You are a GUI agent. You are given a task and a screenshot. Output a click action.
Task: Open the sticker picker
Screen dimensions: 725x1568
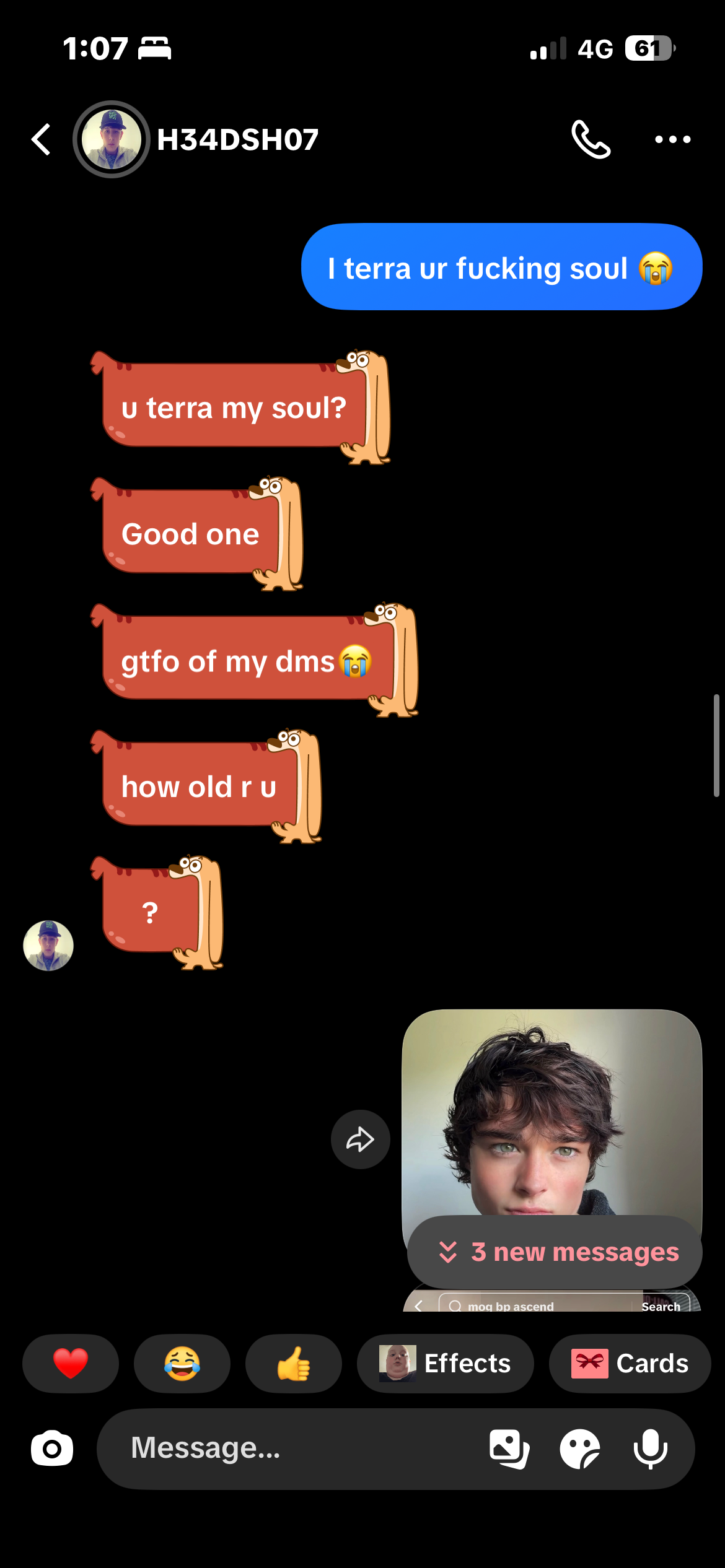(580, 1448)
